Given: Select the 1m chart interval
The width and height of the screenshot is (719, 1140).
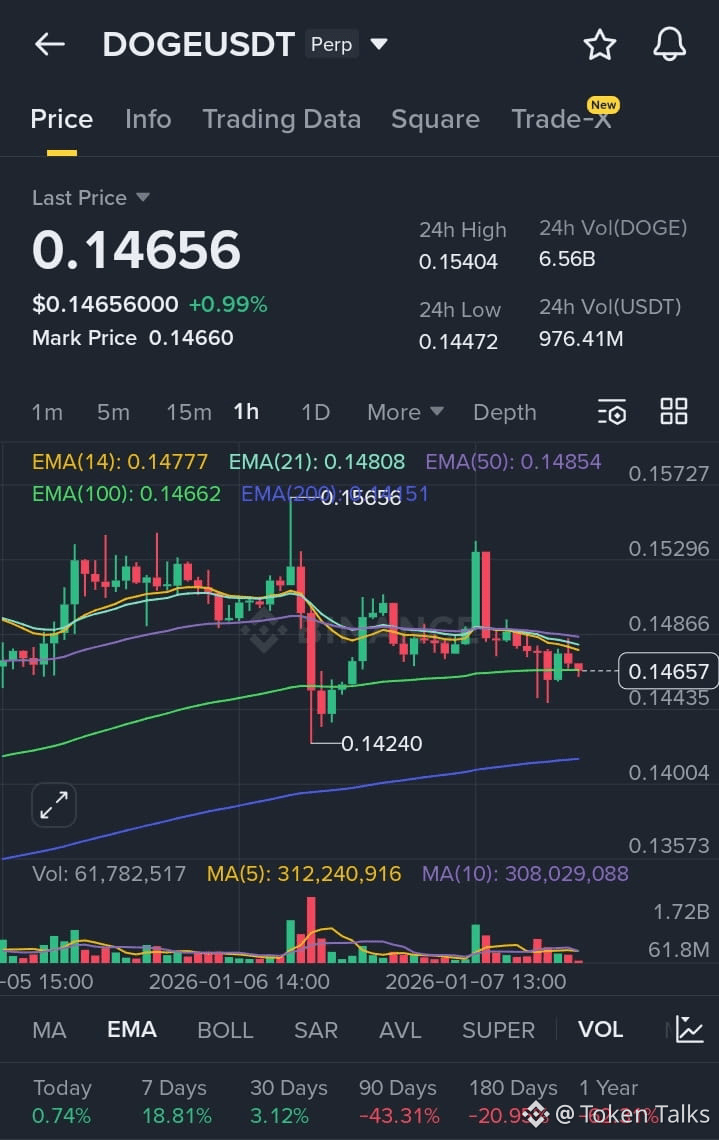Looking at the screenshot, I should click(x=47, y=412).
